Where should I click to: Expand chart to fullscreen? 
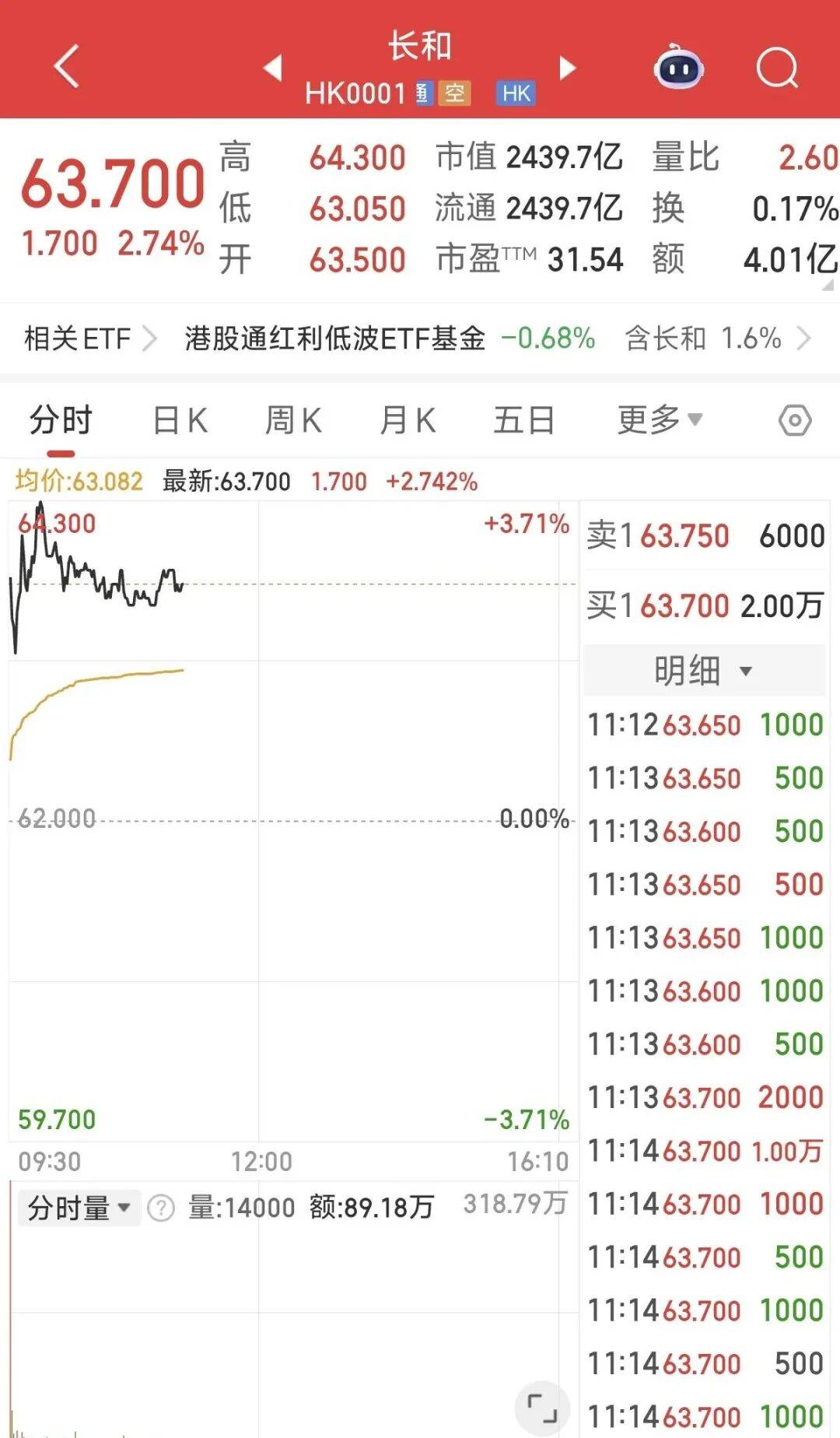[542, 1408]
